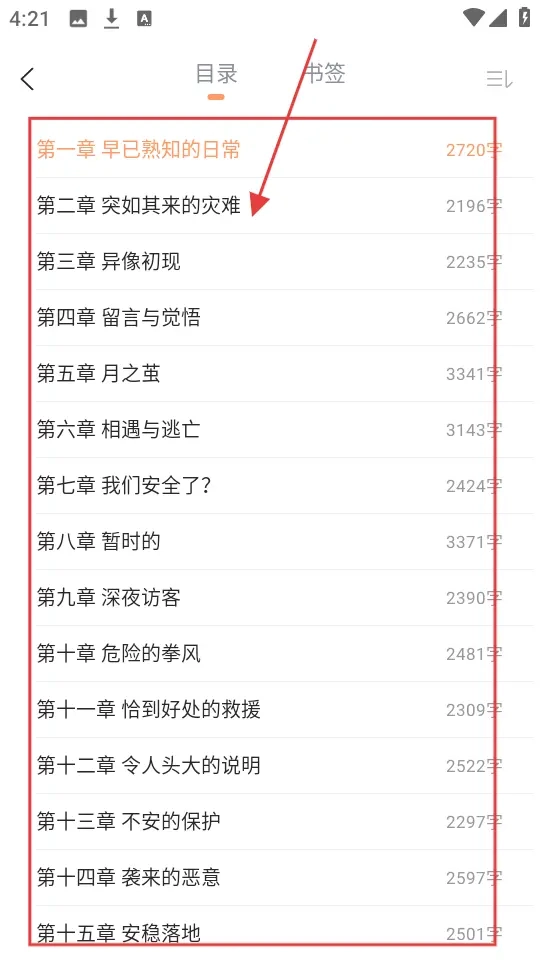This screenshot has height=960, width=540.
Task: Open 第三章 异像初现
Action: point(270,262)
